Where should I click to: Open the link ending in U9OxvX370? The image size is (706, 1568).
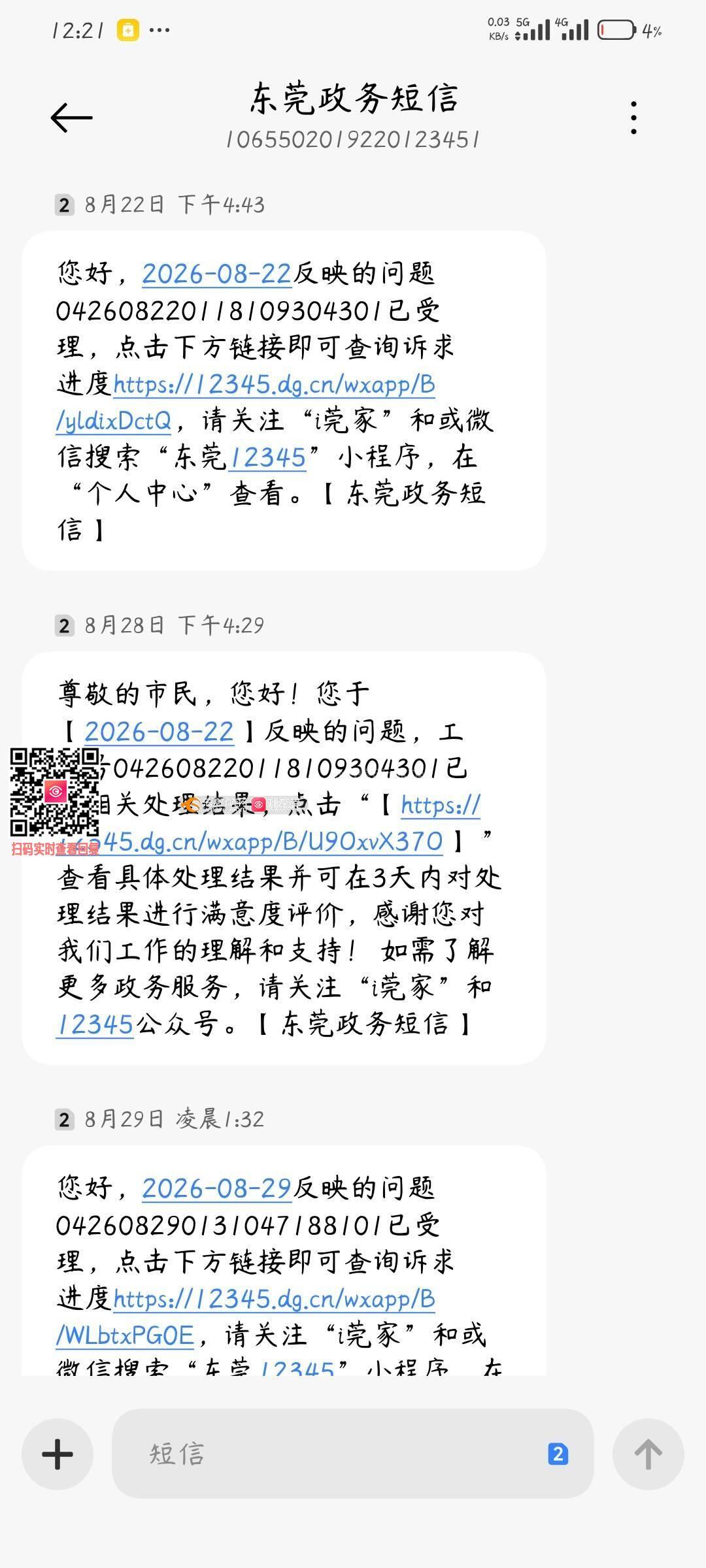(x=268, y=823)
